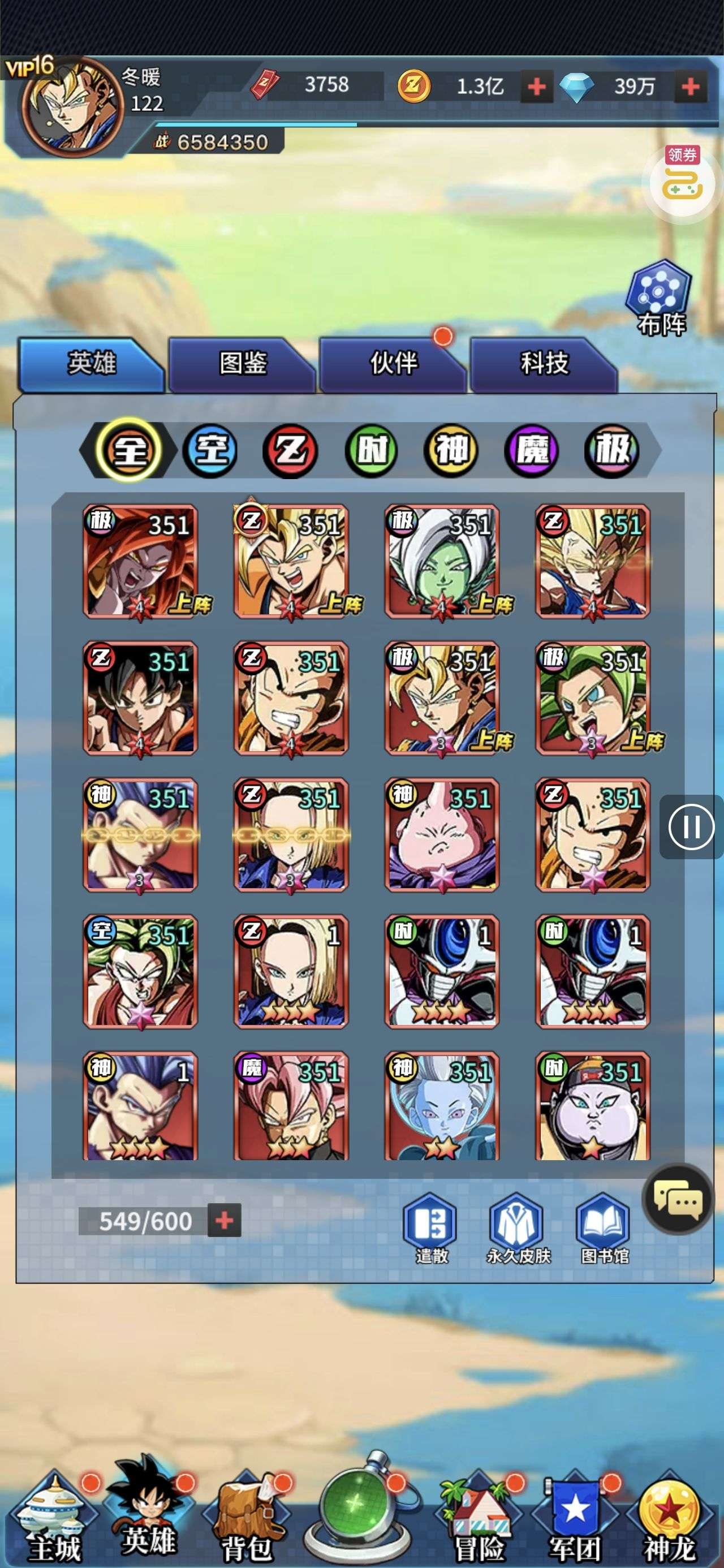This screenshot has height=1568, width=724.
Task: Open the chat bubble button
Action: 678,1200
